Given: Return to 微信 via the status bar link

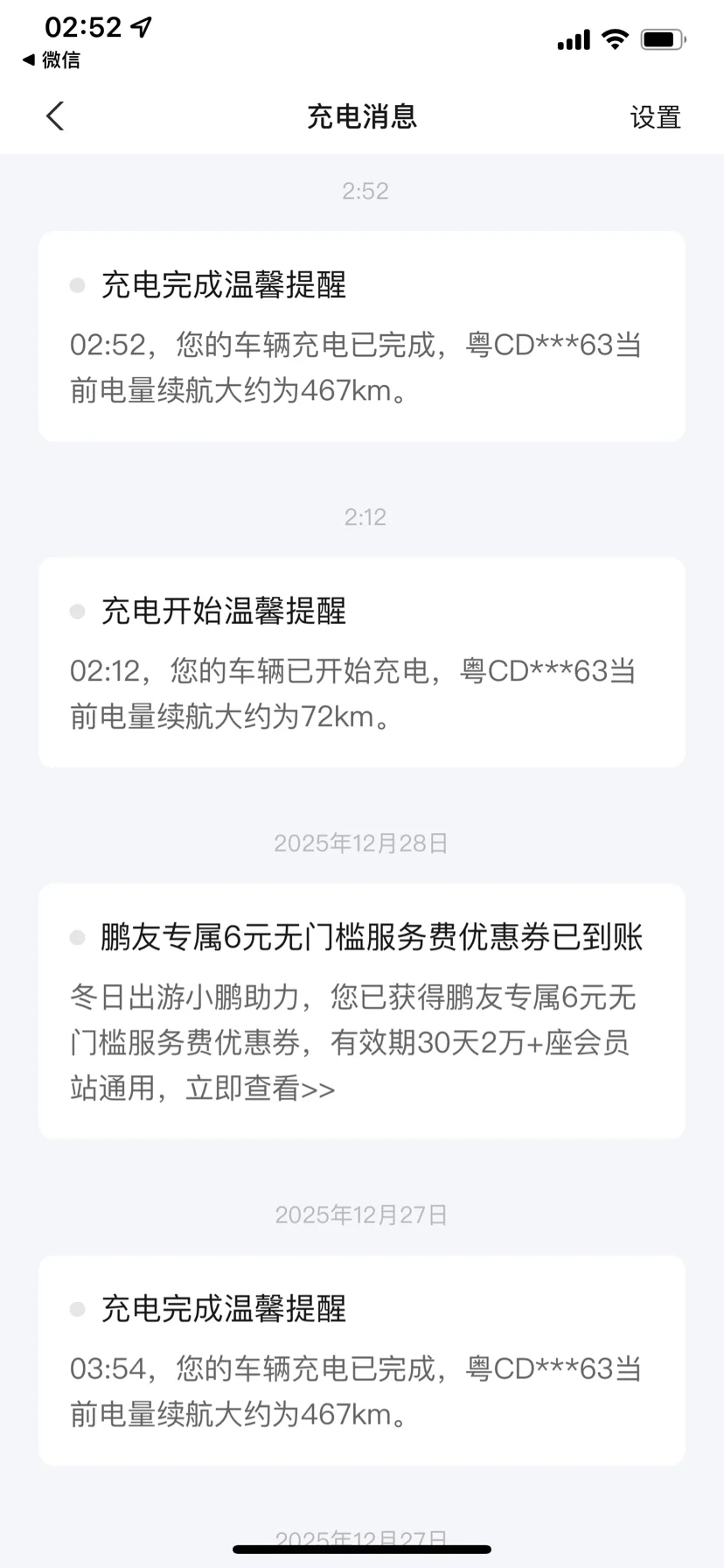Looking at the screenshot, I should click(52, 59).
